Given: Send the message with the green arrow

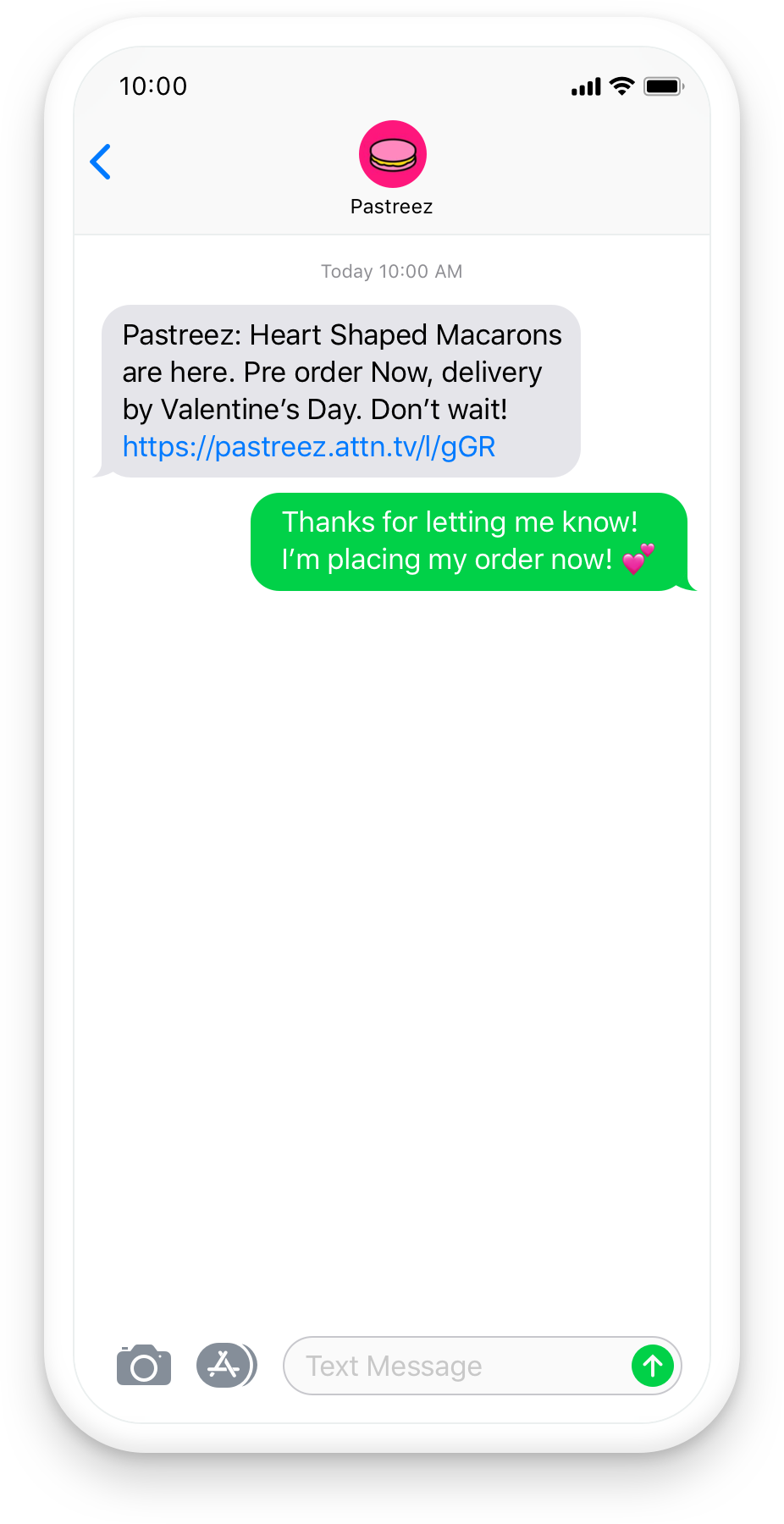Looking at the screenshot, I should tap(653, 1365).
